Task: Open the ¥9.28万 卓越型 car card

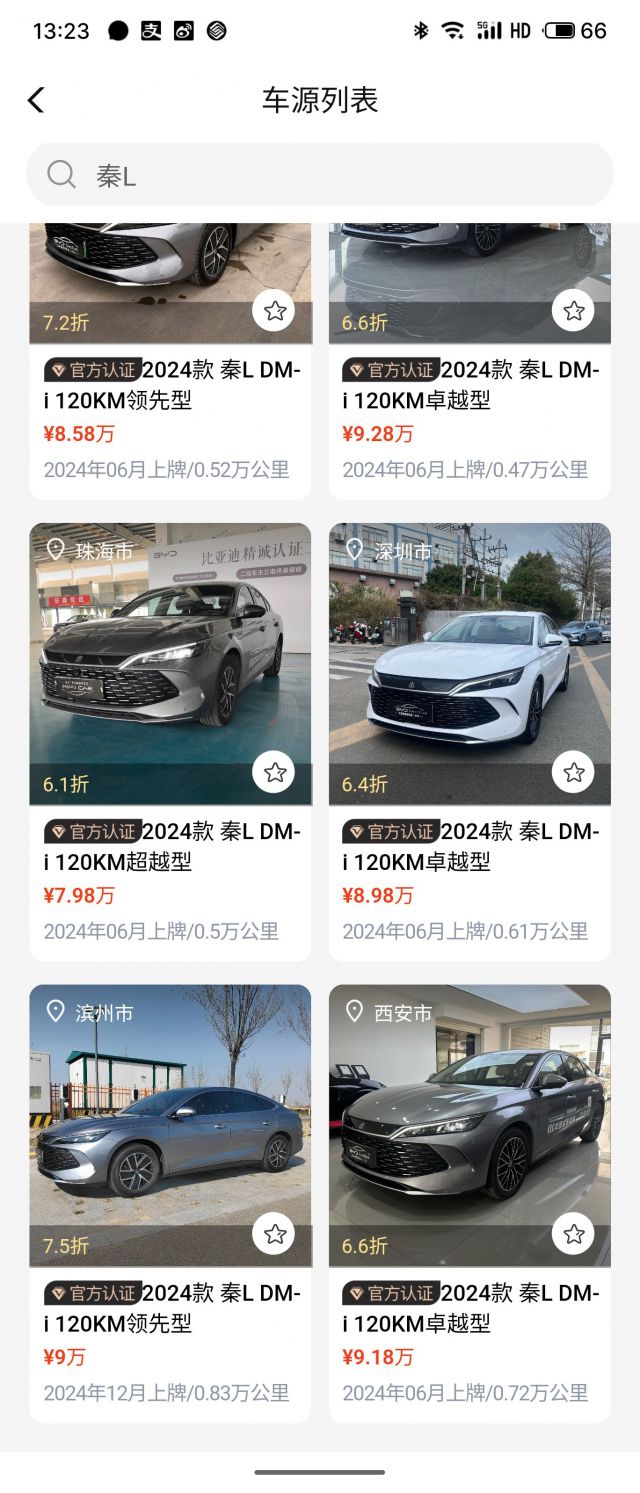Action: pos(469,420)
